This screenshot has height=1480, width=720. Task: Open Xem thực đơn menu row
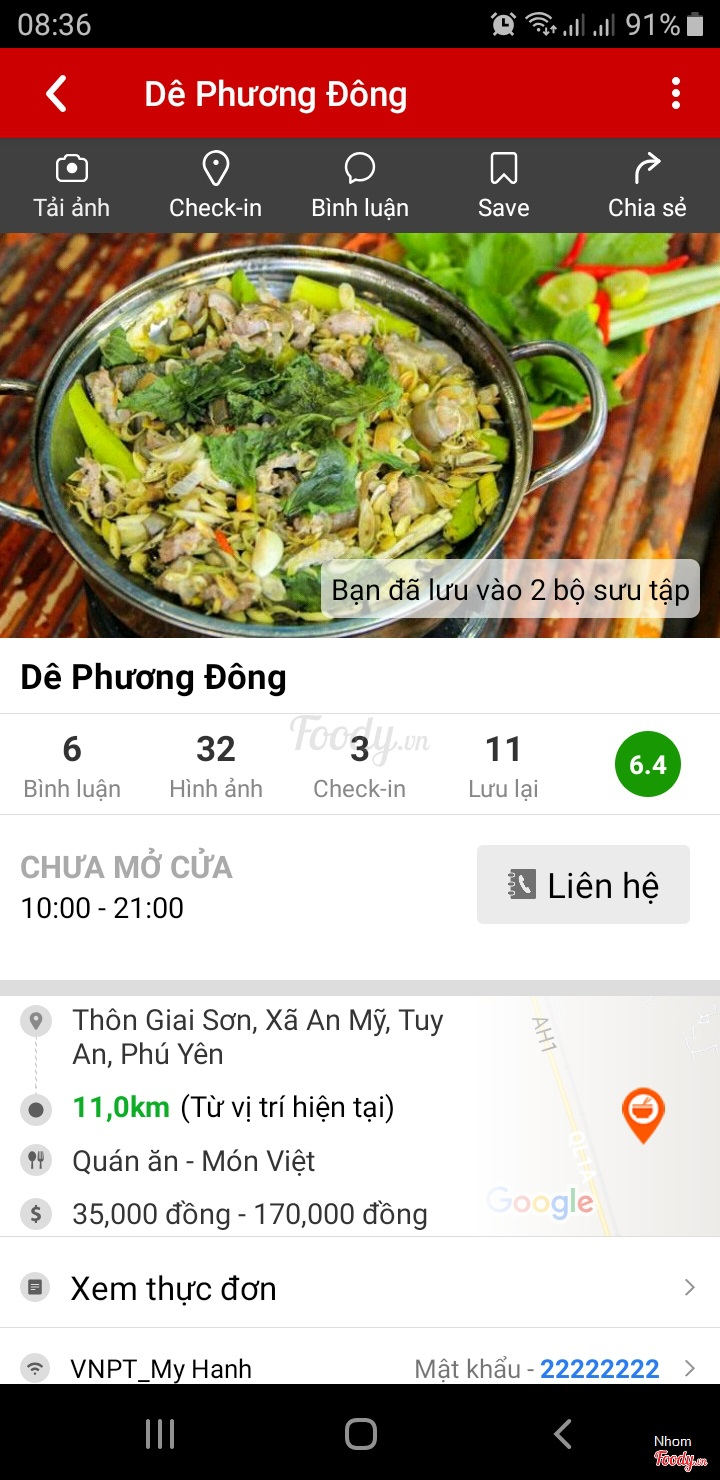[x=360, y=1288]
